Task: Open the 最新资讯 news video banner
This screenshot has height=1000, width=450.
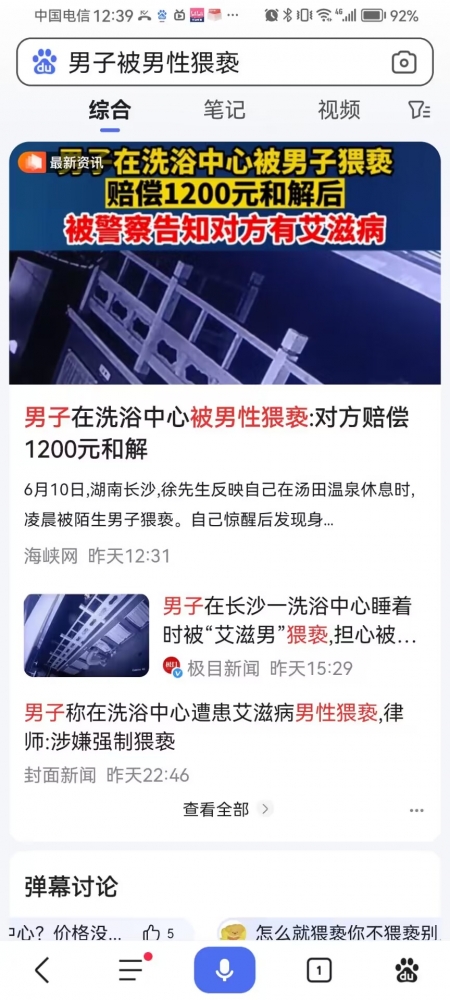Action: (224, 263)
